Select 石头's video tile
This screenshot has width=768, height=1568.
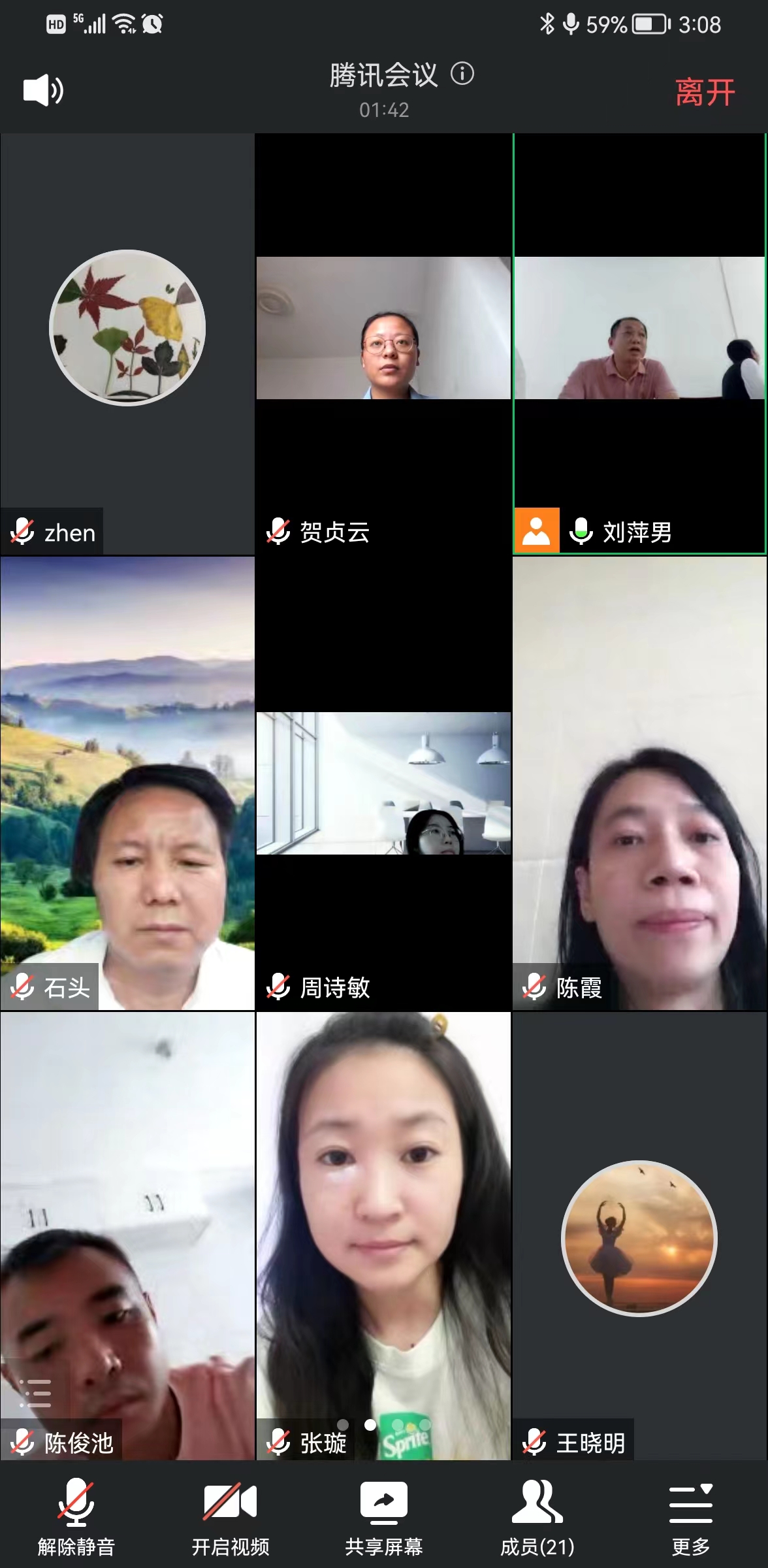[x=127, y=783]
